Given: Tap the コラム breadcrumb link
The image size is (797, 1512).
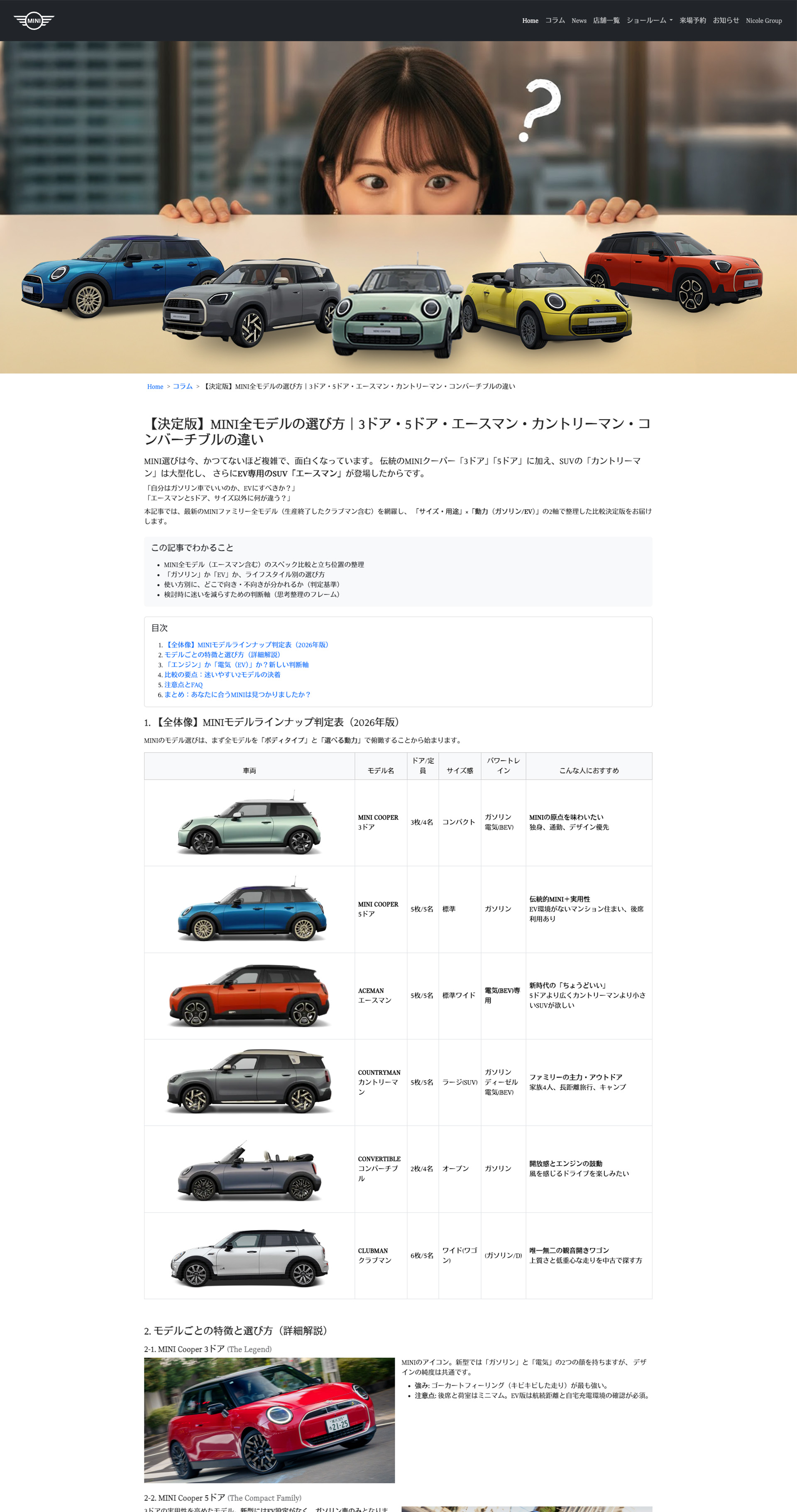Looking at the screenshot, I should pos(183,386).
